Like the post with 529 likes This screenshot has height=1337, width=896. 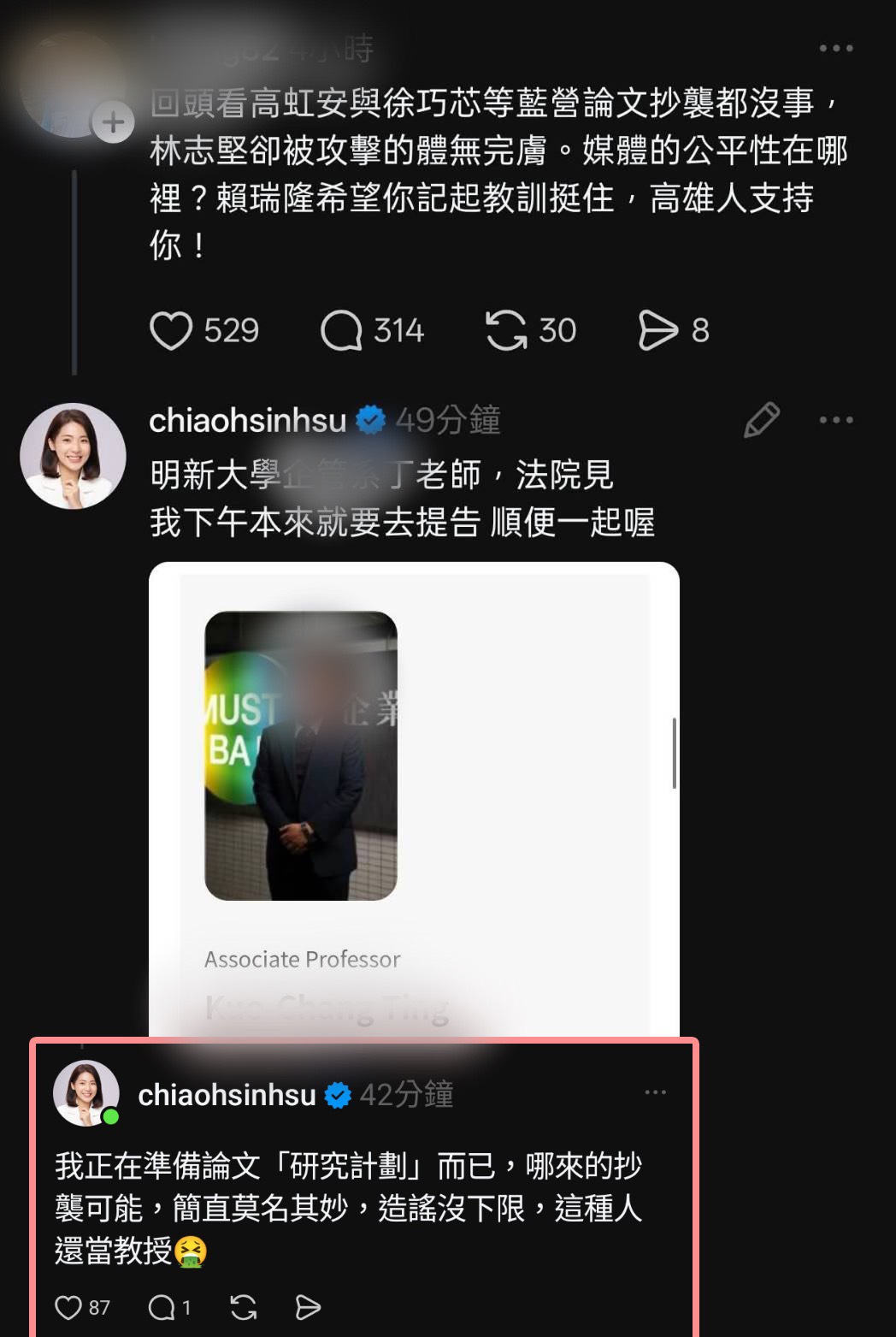point(171,331)
